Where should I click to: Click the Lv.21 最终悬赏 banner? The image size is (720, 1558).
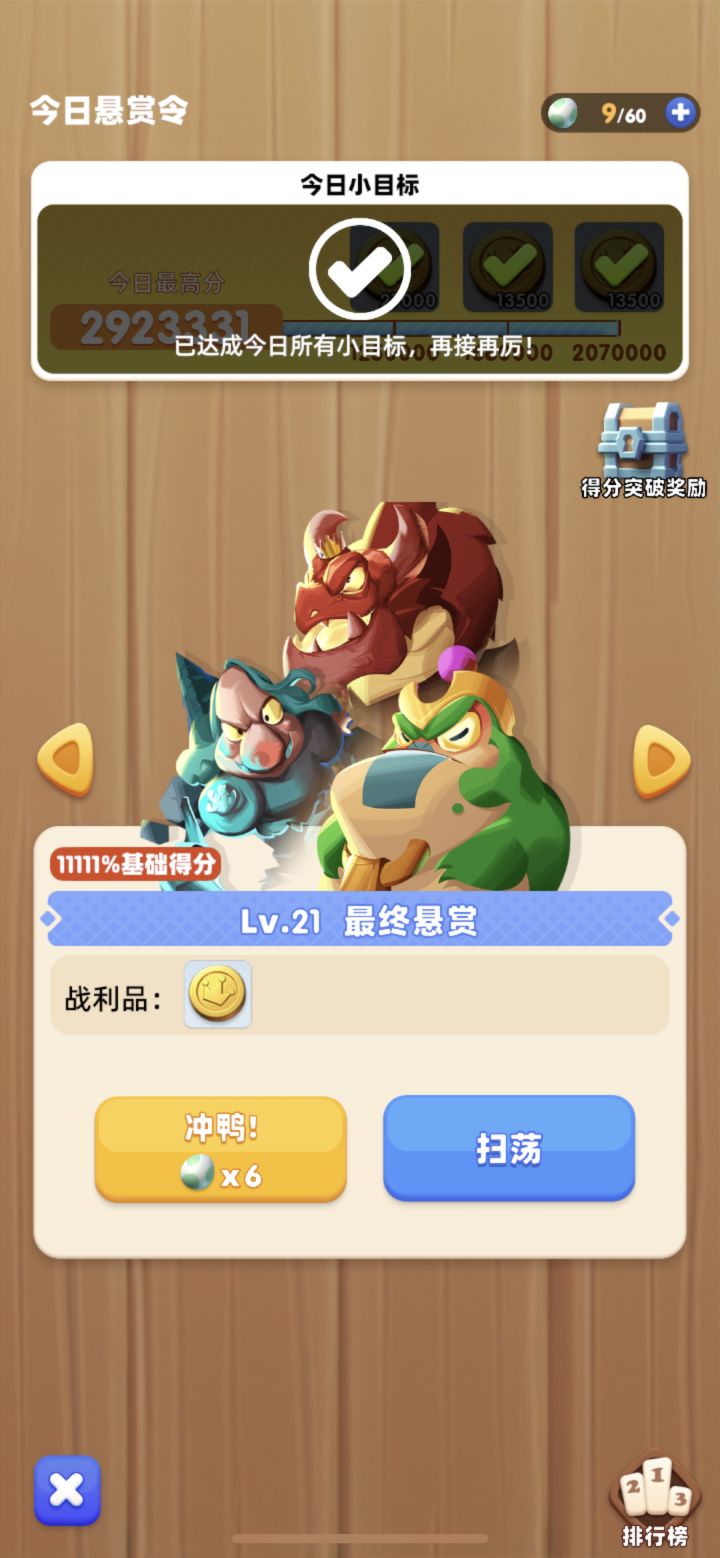(360, 922)
